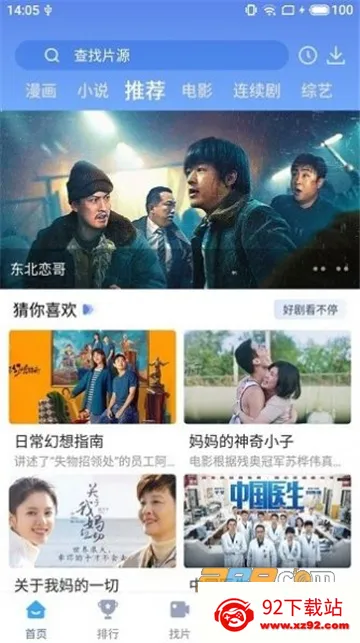Switch to the 小说 tab

pos(93,91)
